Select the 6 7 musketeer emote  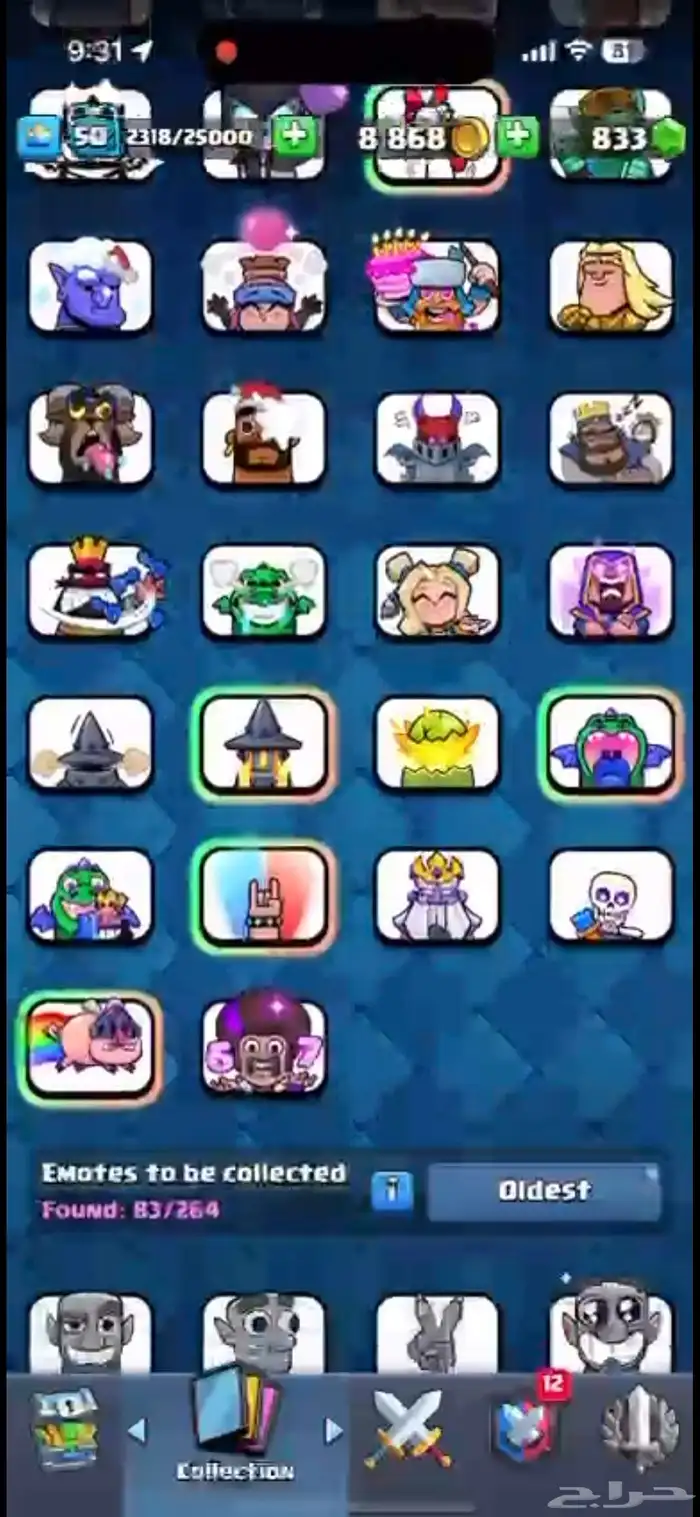pyautogui.click(x=264, y=1047)
